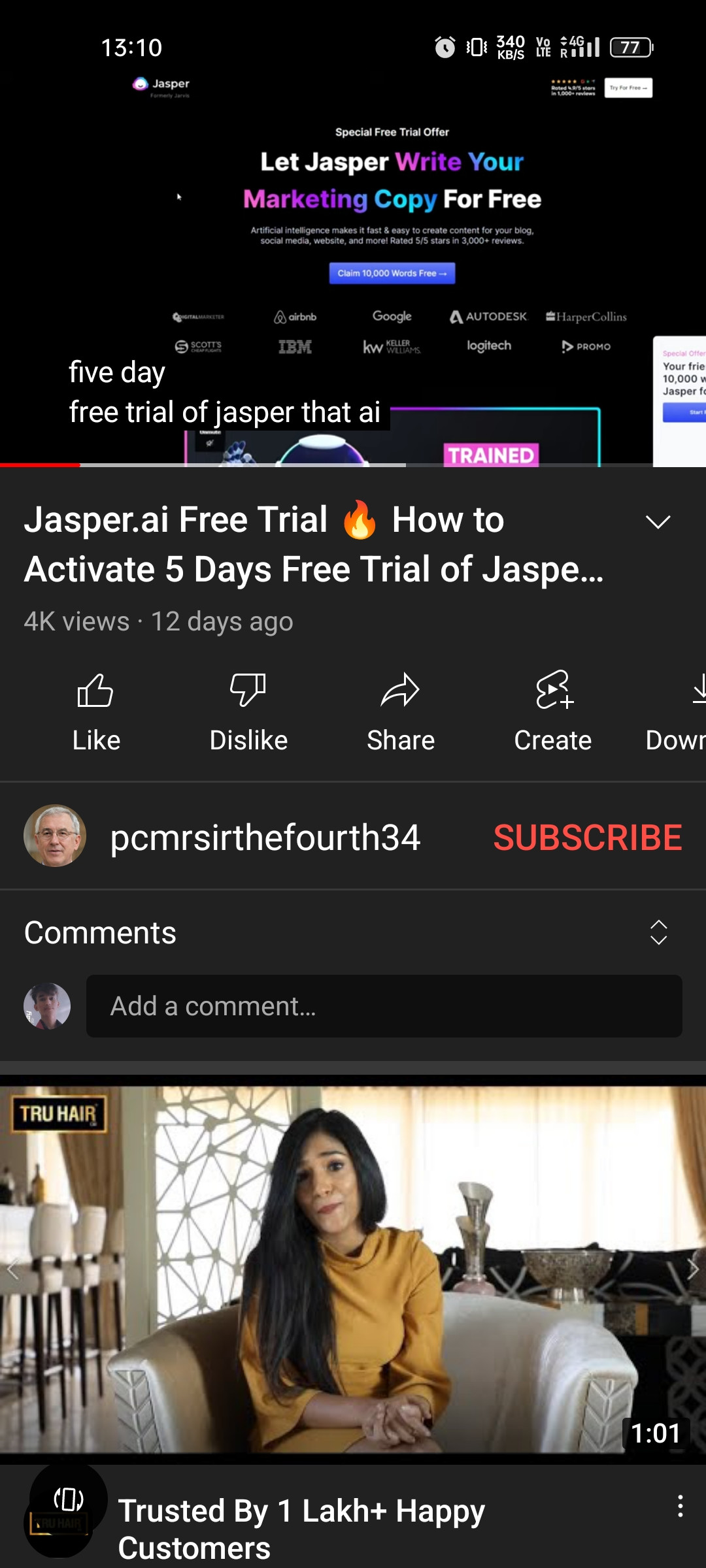Open the TRU HAIR video ad
Viewport: 706px width, 1568px height.
[x=353, y=1269]
